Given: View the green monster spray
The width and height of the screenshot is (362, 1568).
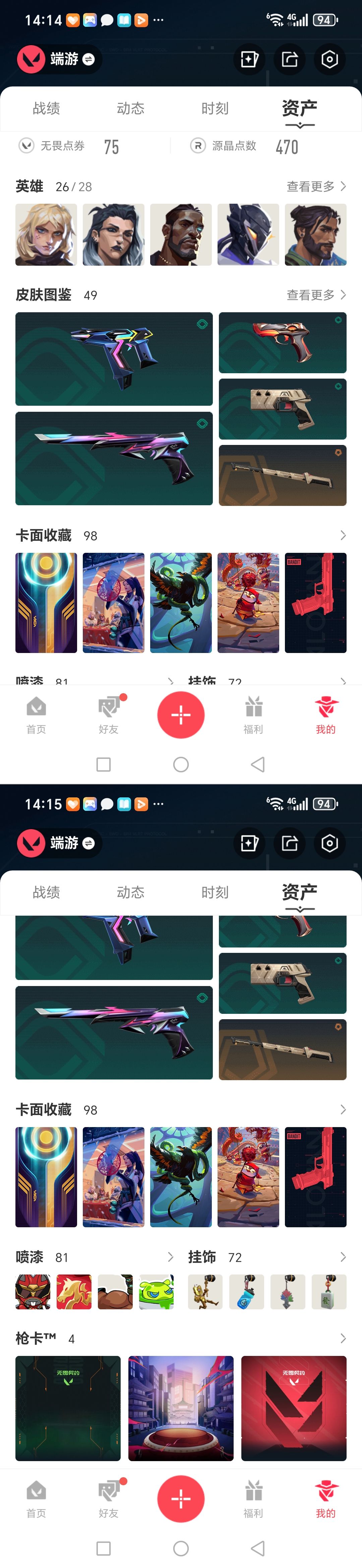Looking at the screenshot, I should (157, 1292).
